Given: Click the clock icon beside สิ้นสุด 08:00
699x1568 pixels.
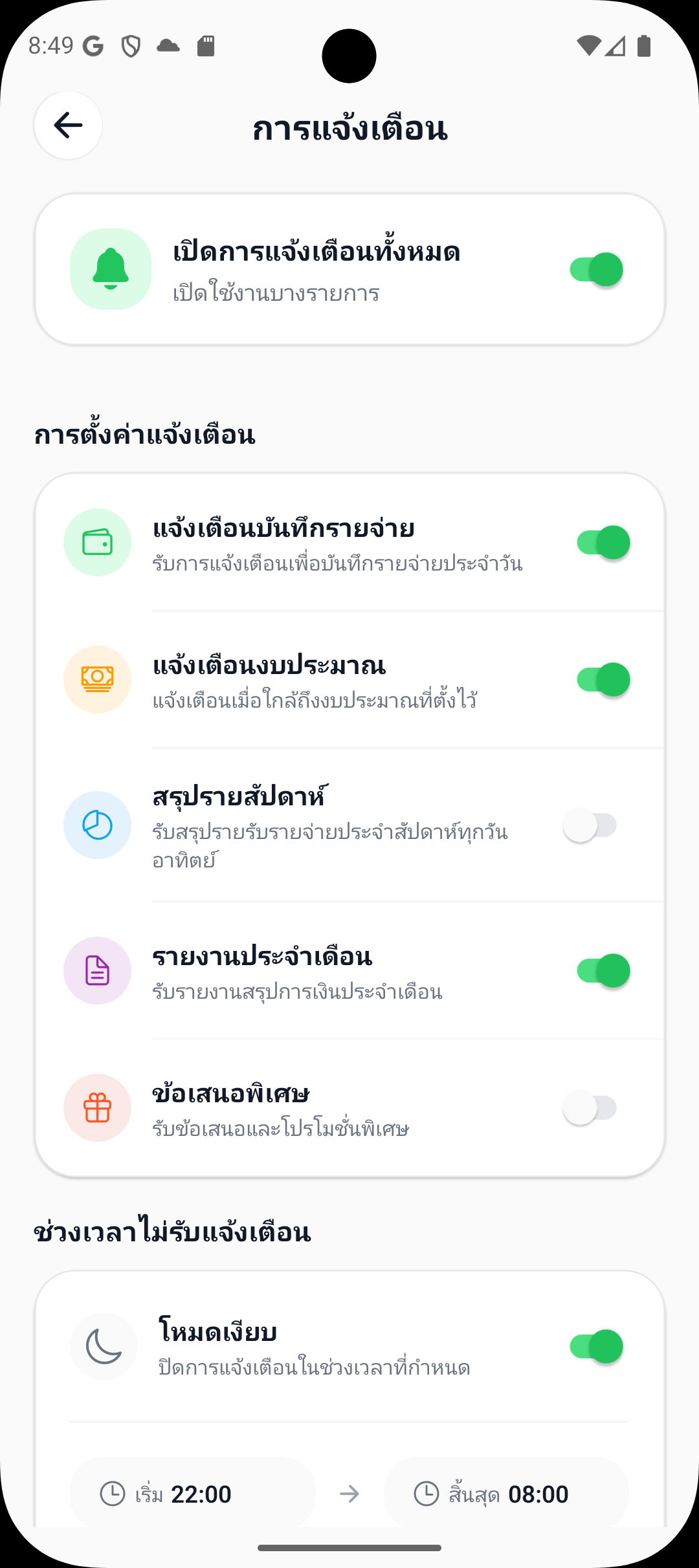Looking at the screenshot, I should (426, 1494).
